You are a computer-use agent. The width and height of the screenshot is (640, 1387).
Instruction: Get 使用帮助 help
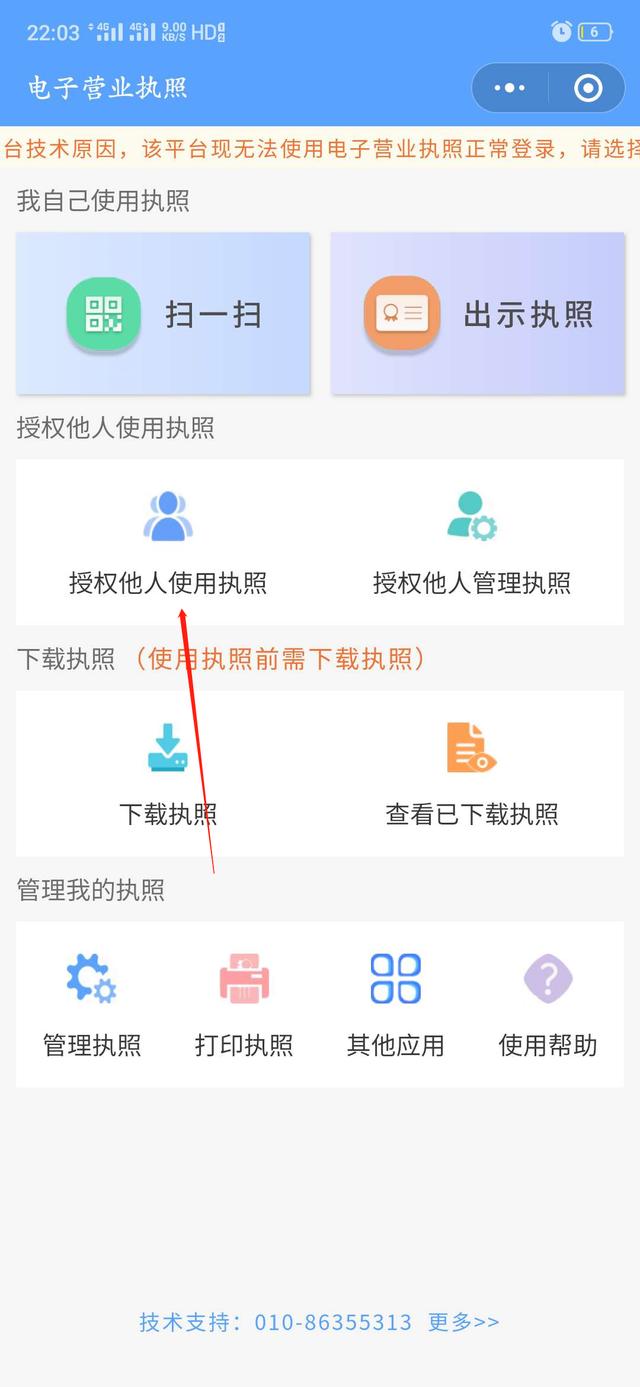[548, 1004]
